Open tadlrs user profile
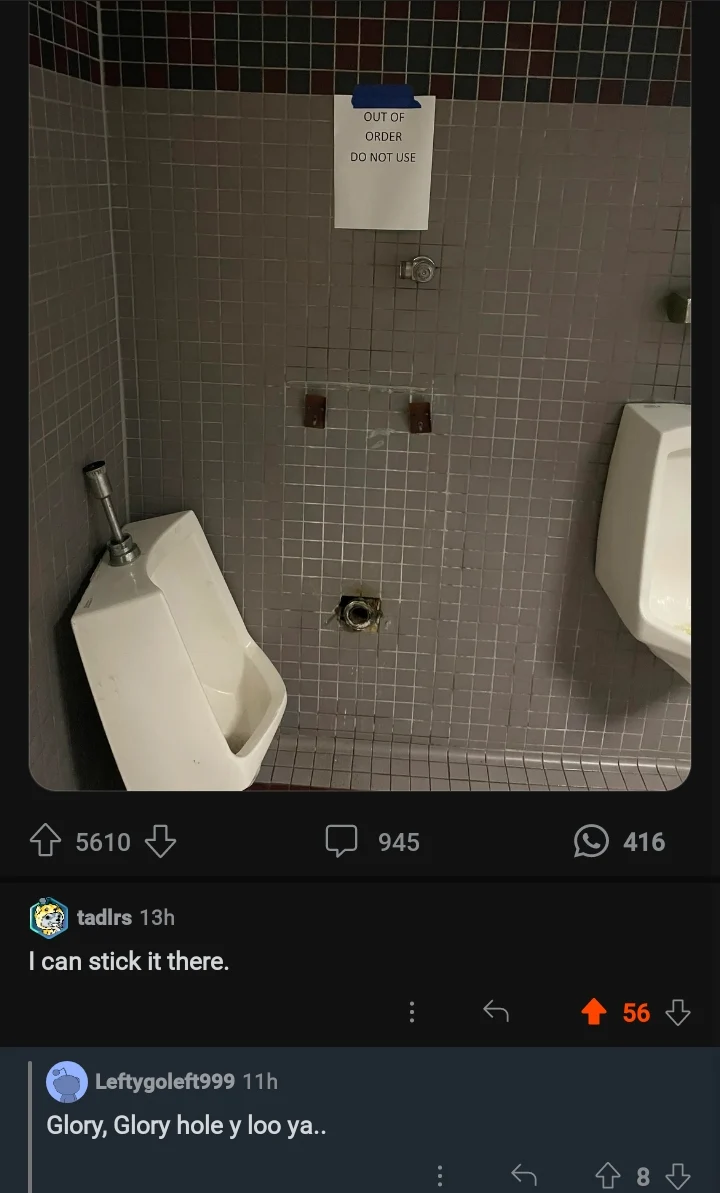Image resolution: width=720 pixels, height=1193 pixels. (104, 917)
